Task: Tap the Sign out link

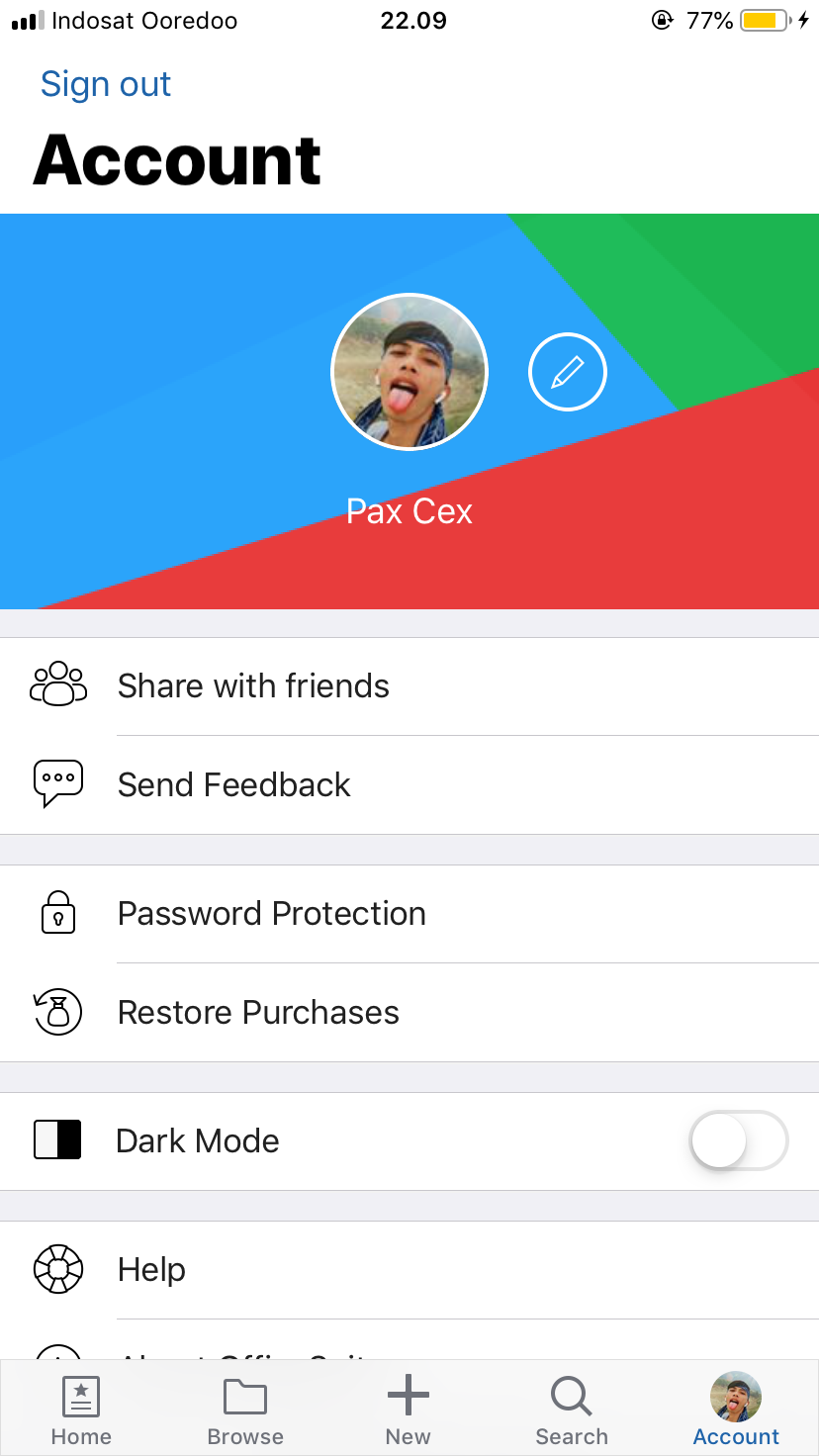Action: (105, 84)
